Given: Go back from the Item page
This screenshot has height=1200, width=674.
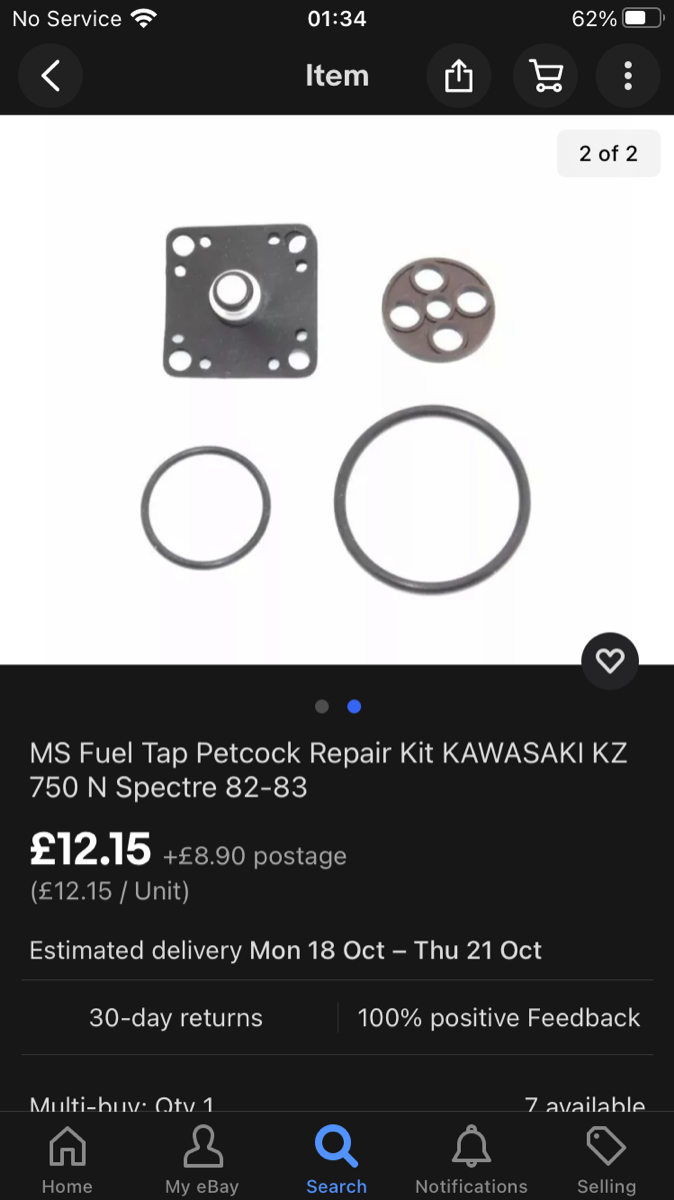Looking at the screenshot, I should pyautogui.click(x=49, y=76).
